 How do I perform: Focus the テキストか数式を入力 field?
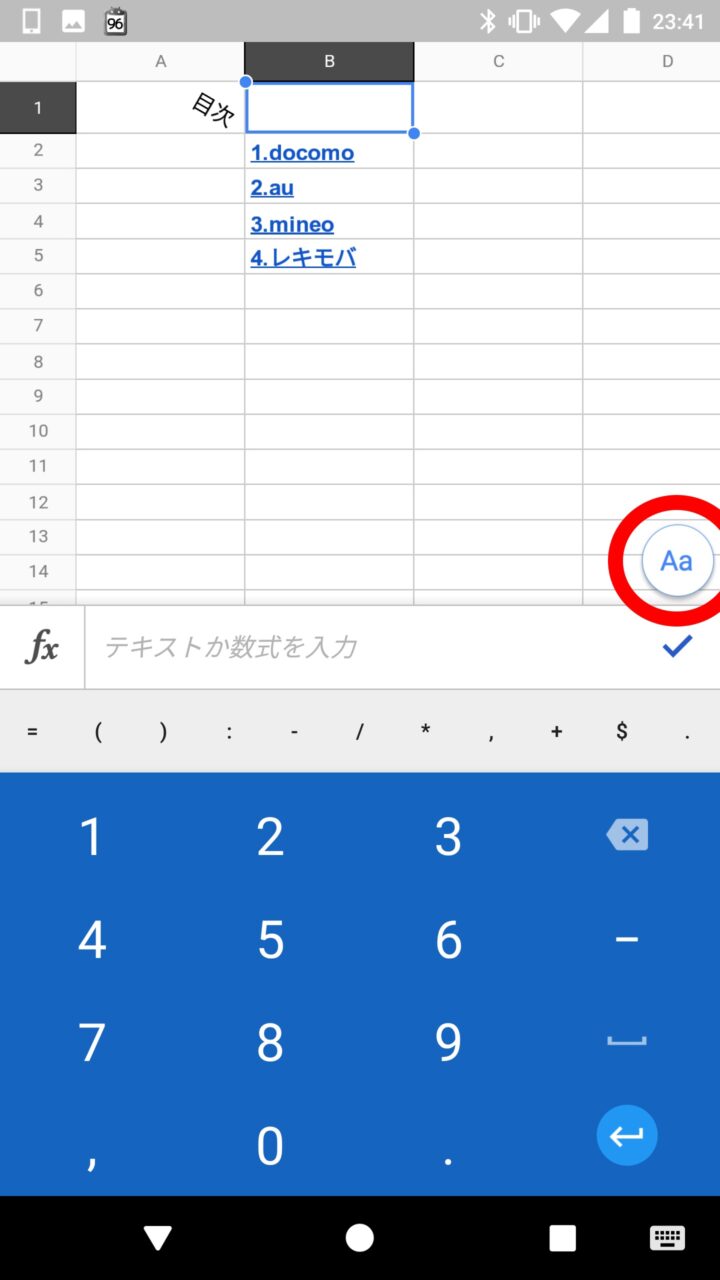click(370, 647)
